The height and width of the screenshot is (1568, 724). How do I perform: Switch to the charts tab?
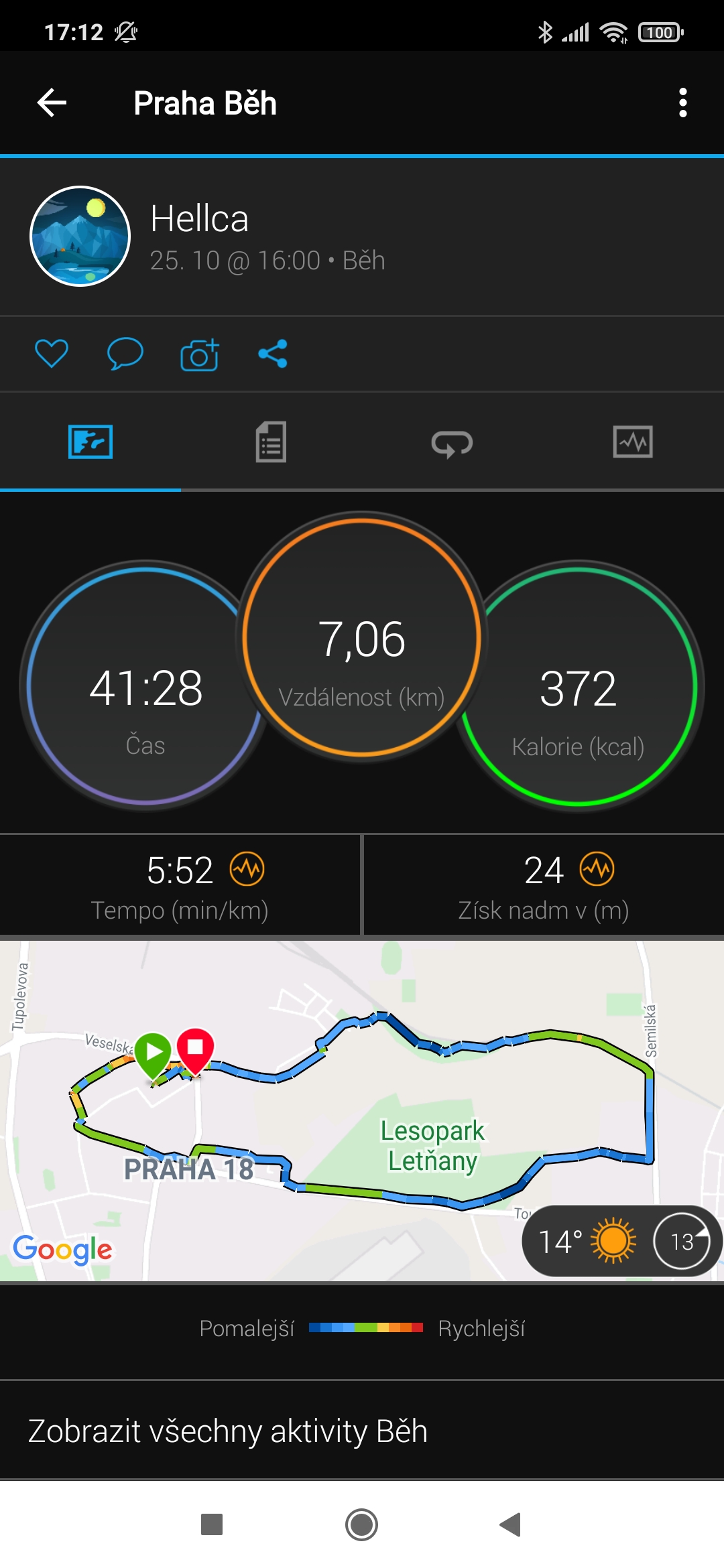click(x=633, y=442)
